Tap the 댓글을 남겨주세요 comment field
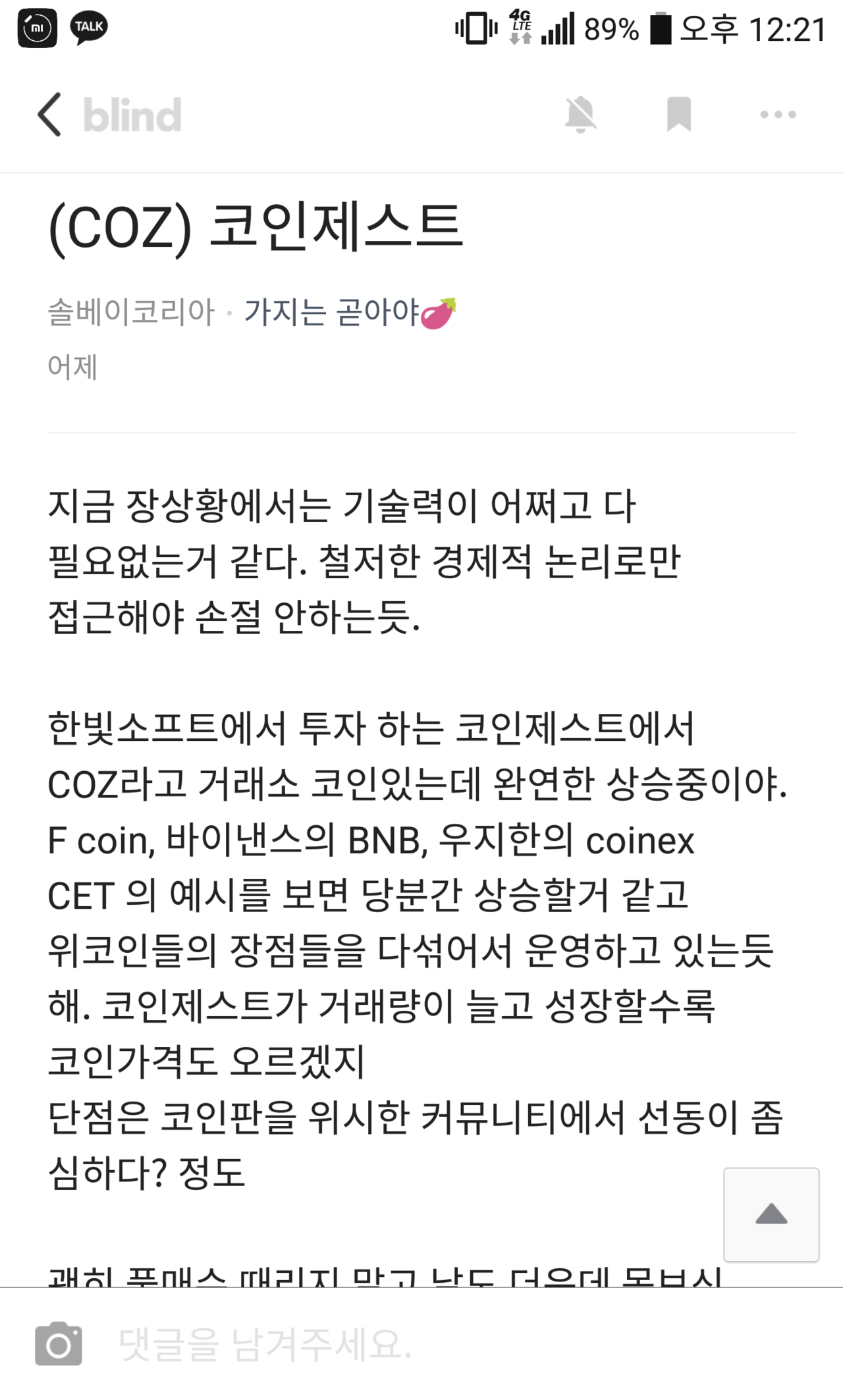Screen dimensions: 843x1400 pos(263,1343)
